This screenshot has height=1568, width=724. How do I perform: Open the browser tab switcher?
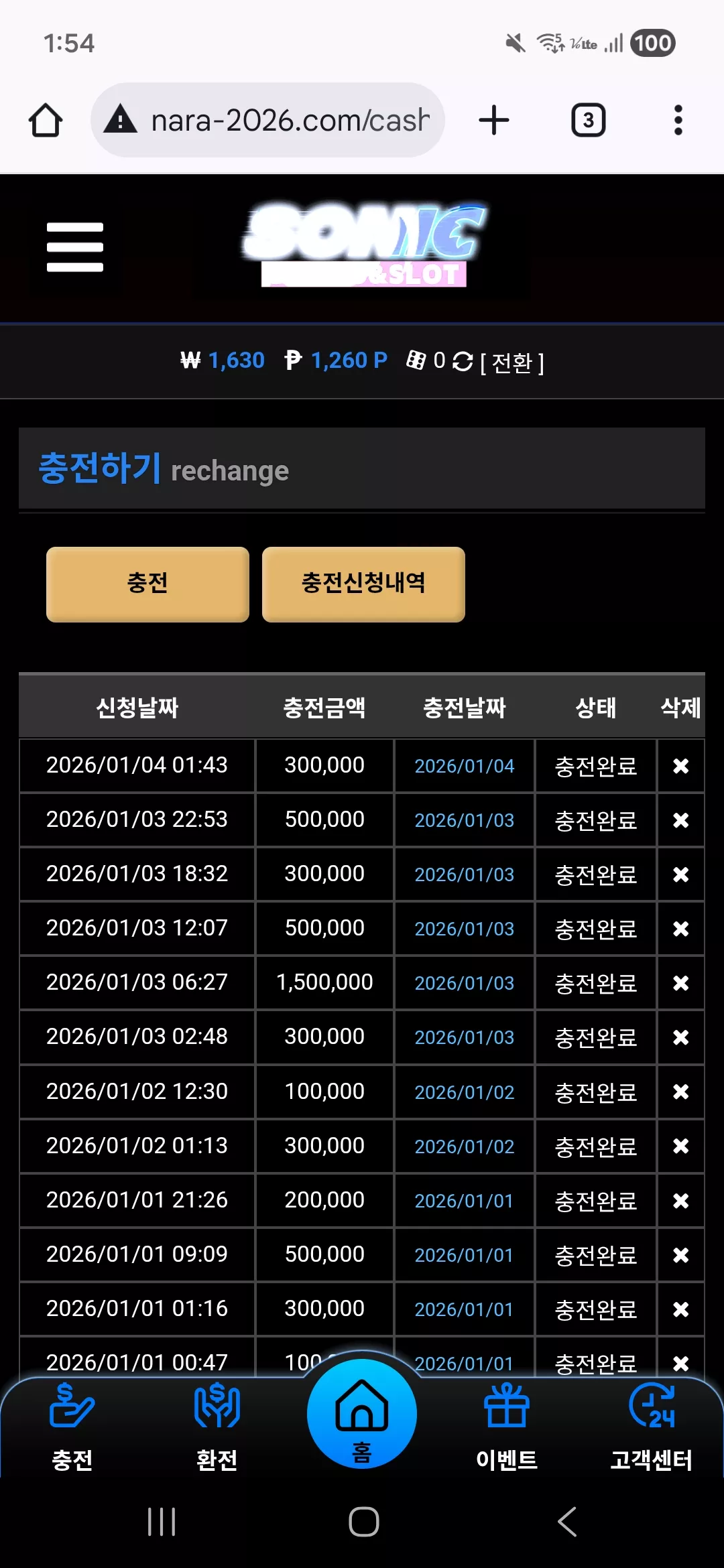pyautogui.click(x=589, y=121)
